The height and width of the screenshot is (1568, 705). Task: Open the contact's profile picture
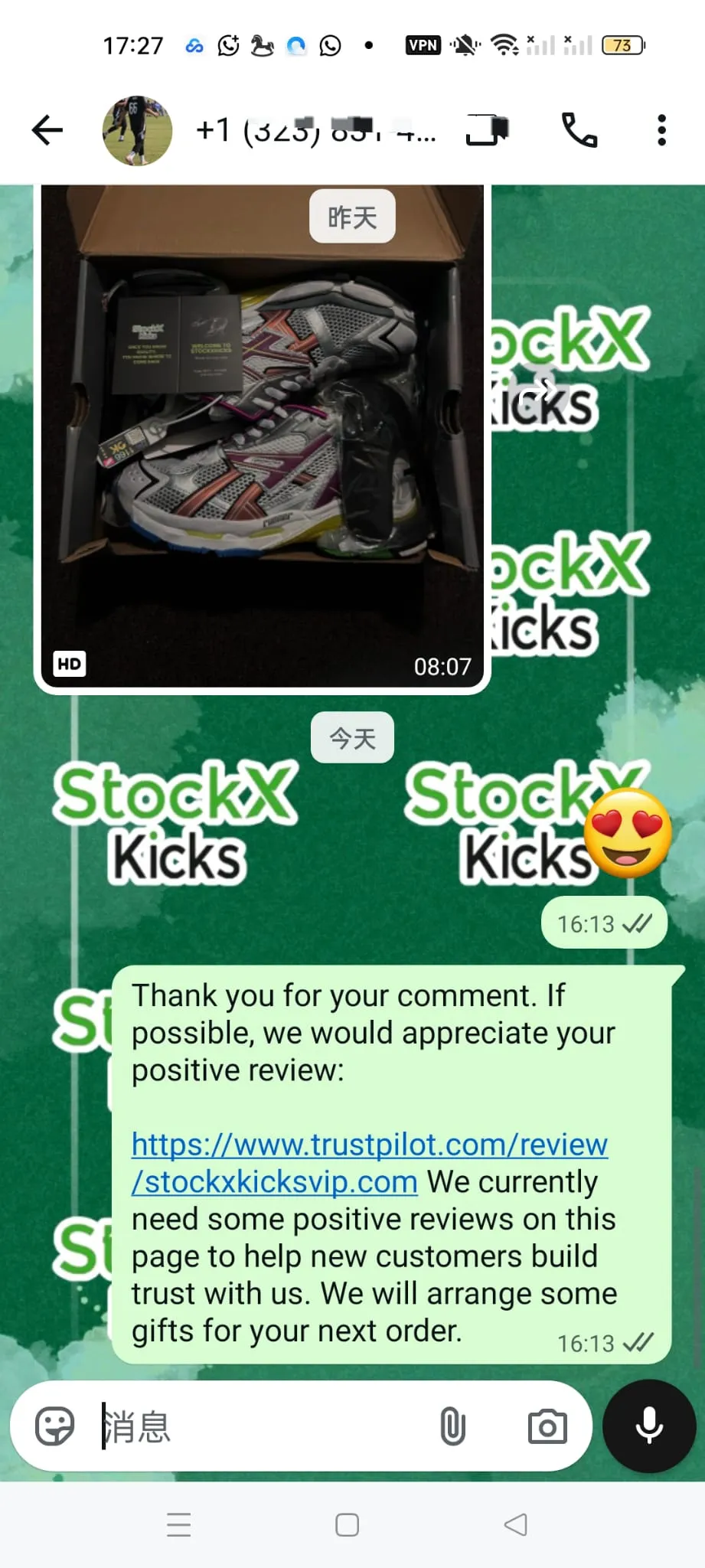[137, 130]
